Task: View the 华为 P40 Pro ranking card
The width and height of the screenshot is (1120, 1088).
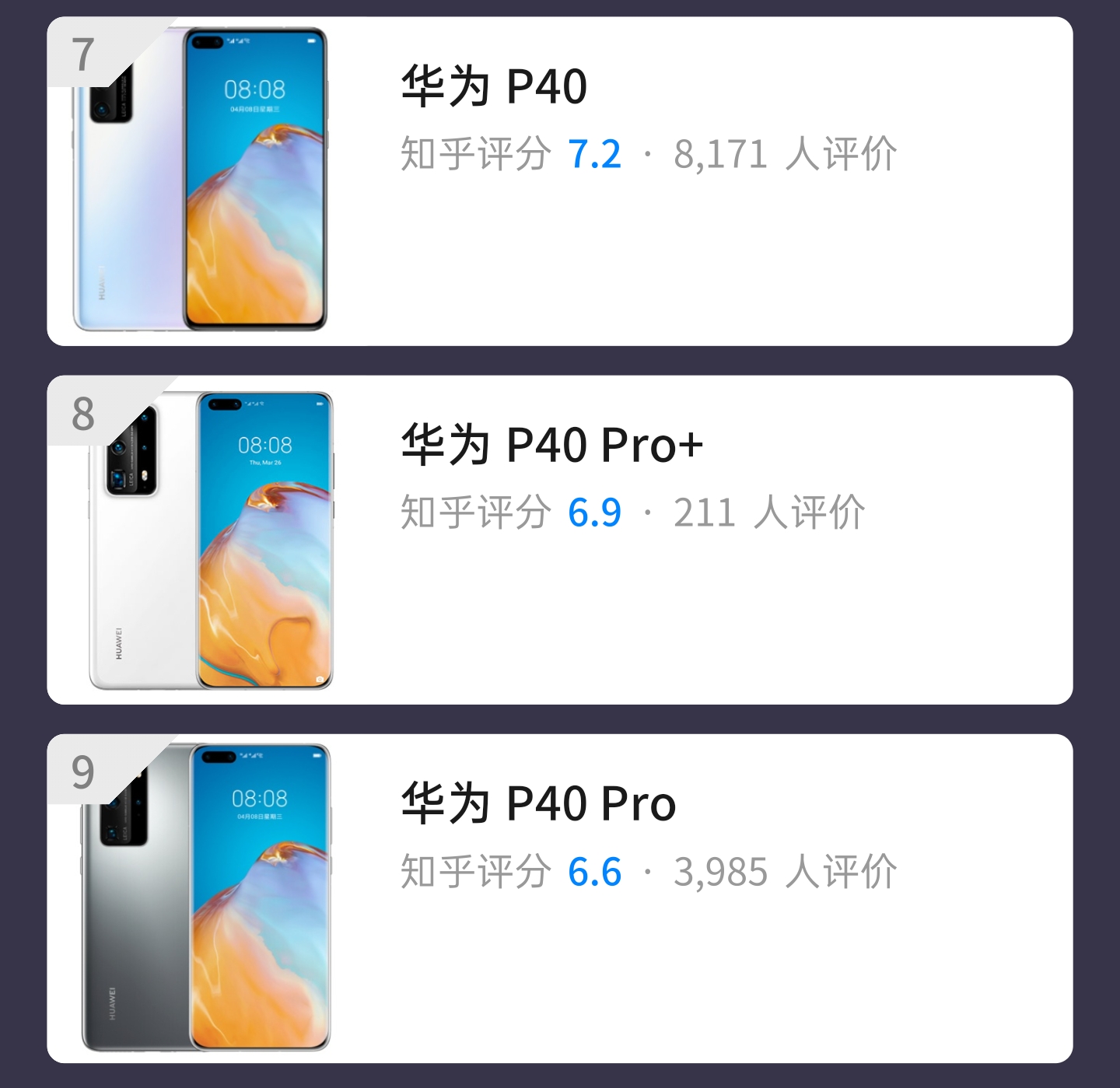Action: pyautogui.click(x=559, y=898)
